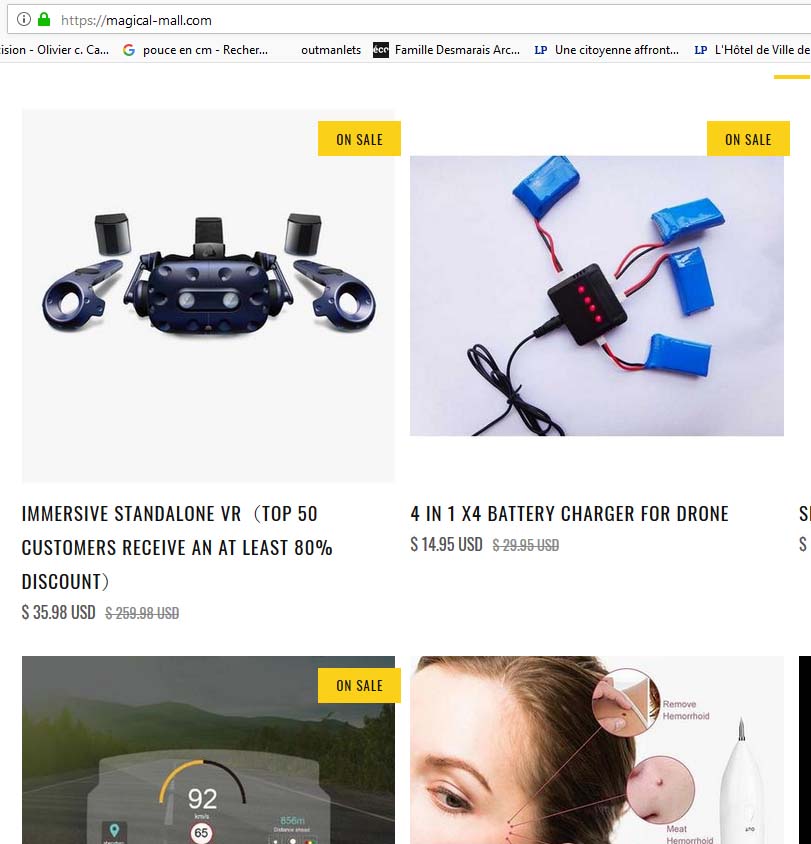Select the 4 in 1 X4 Battery Charger title
The height and width of the screenshot is (844, 811).
tap(569, 514)
